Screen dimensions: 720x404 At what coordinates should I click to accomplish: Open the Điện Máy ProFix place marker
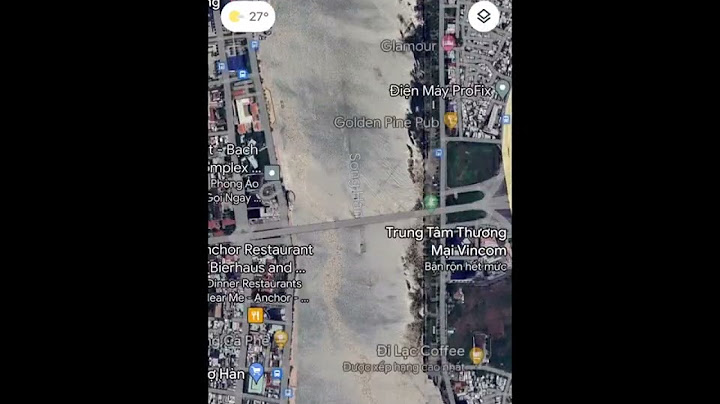pos(503,90)
